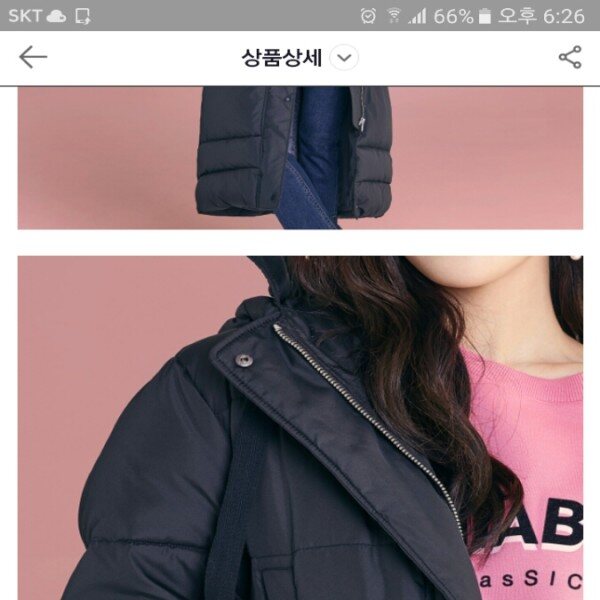The width and height of the screenshot is (600, 600).
Task: Expand the 상품상세 dropdown menu
Action: tap(344, 58)
